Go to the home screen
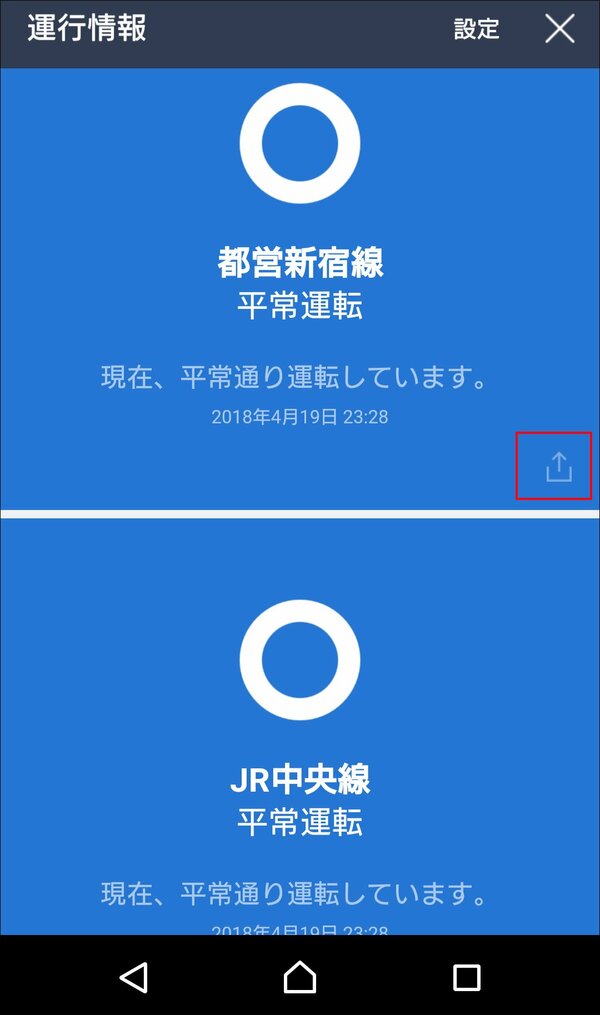The width and height of the screenshot is (600, 1015). coord(300,976)
